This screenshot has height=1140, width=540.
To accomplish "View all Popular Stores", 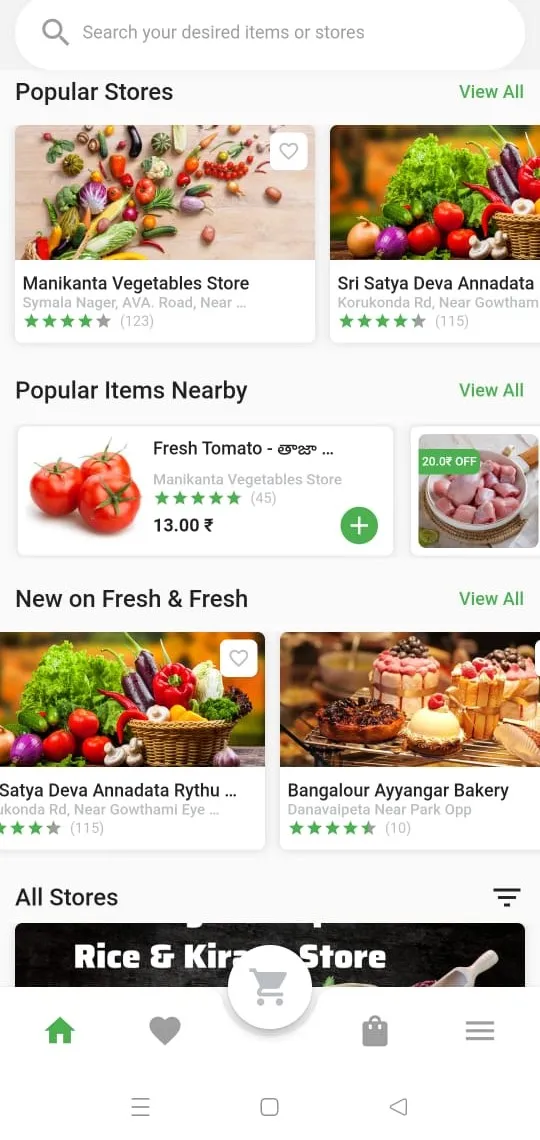I will coord(491,92).
